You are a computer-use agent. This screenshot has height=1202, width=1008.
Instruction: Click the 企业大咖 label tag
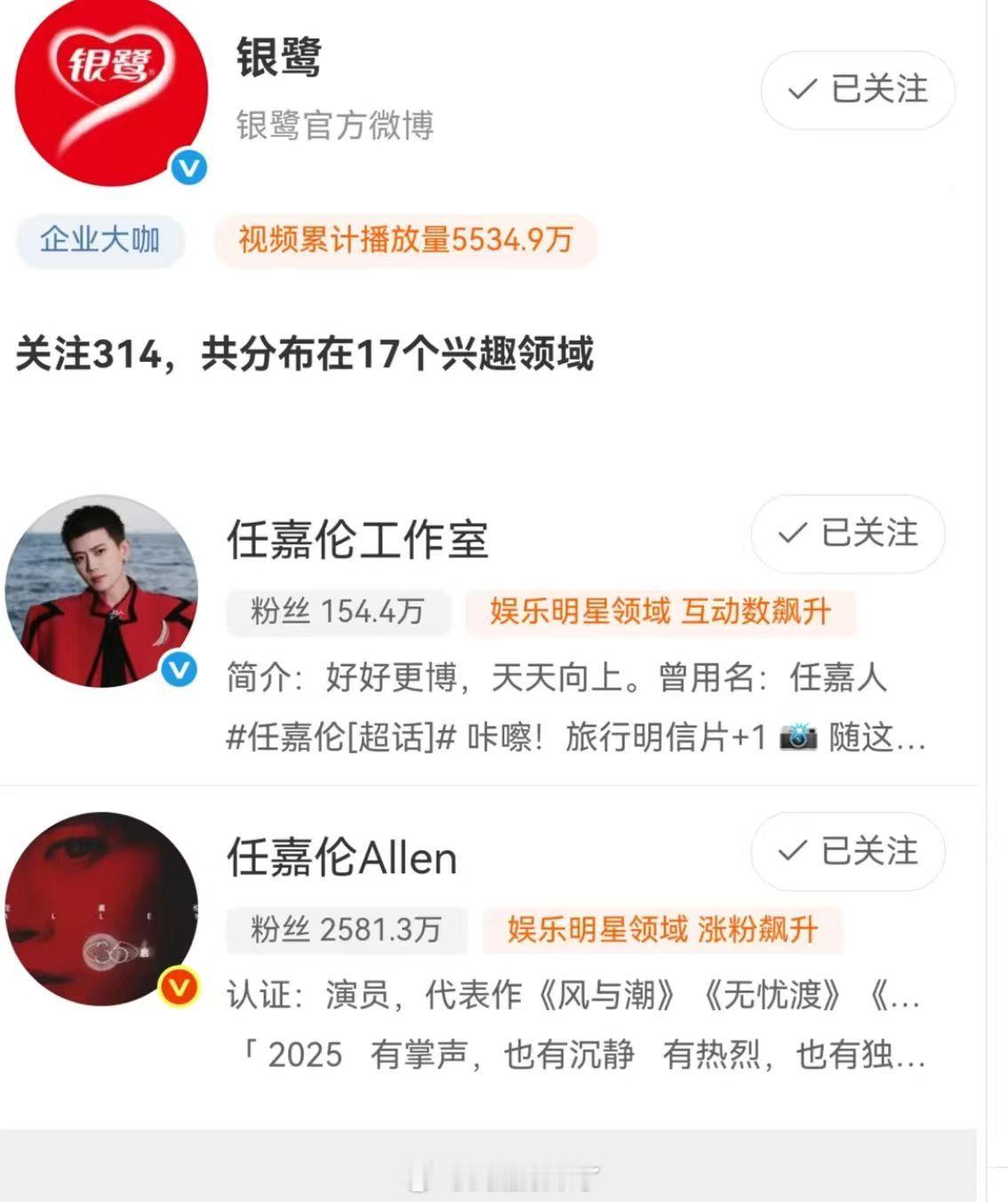[x=100, y=240]
